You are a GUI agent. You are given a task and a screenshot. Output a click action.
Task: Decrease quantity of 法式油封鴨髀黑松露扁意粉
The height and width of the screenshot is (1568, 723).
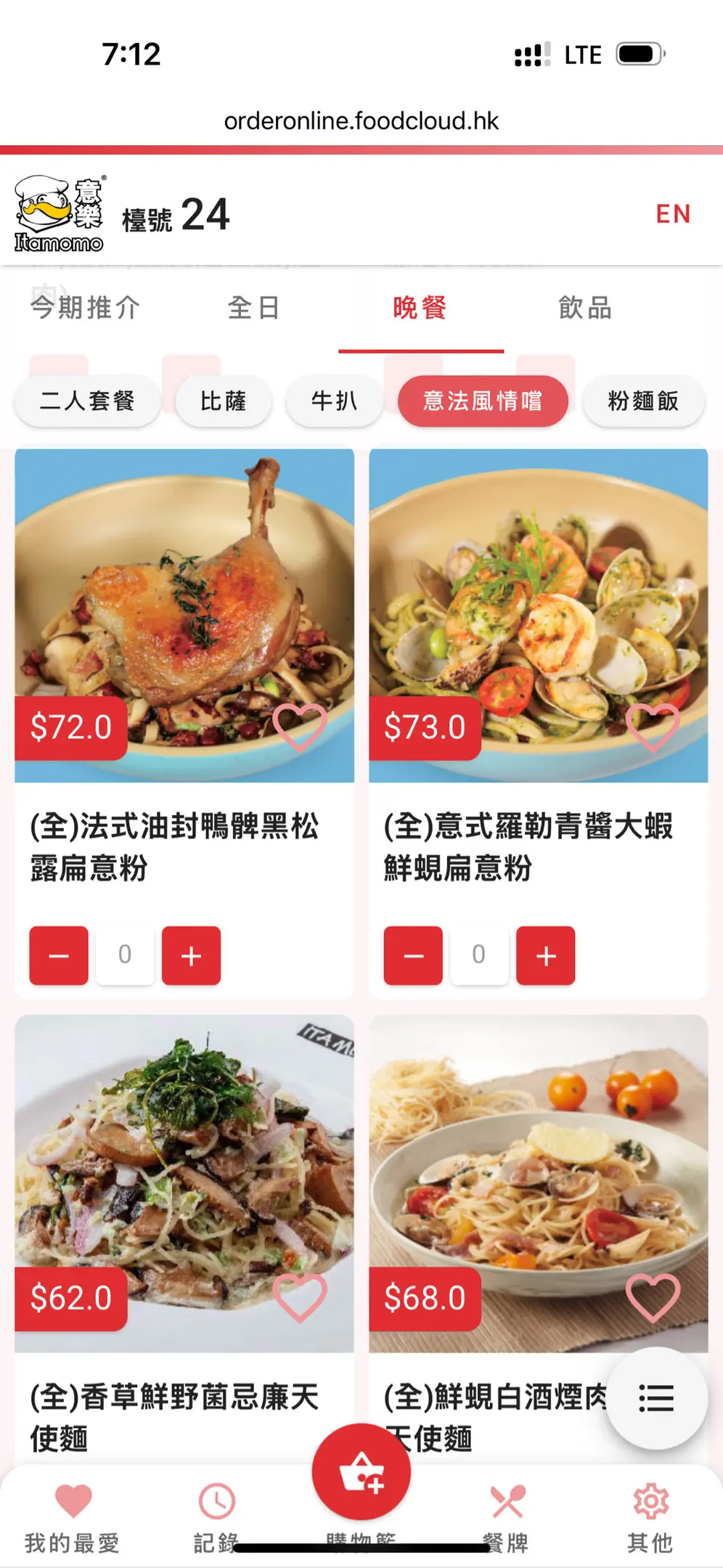click(x=59, y=955)
